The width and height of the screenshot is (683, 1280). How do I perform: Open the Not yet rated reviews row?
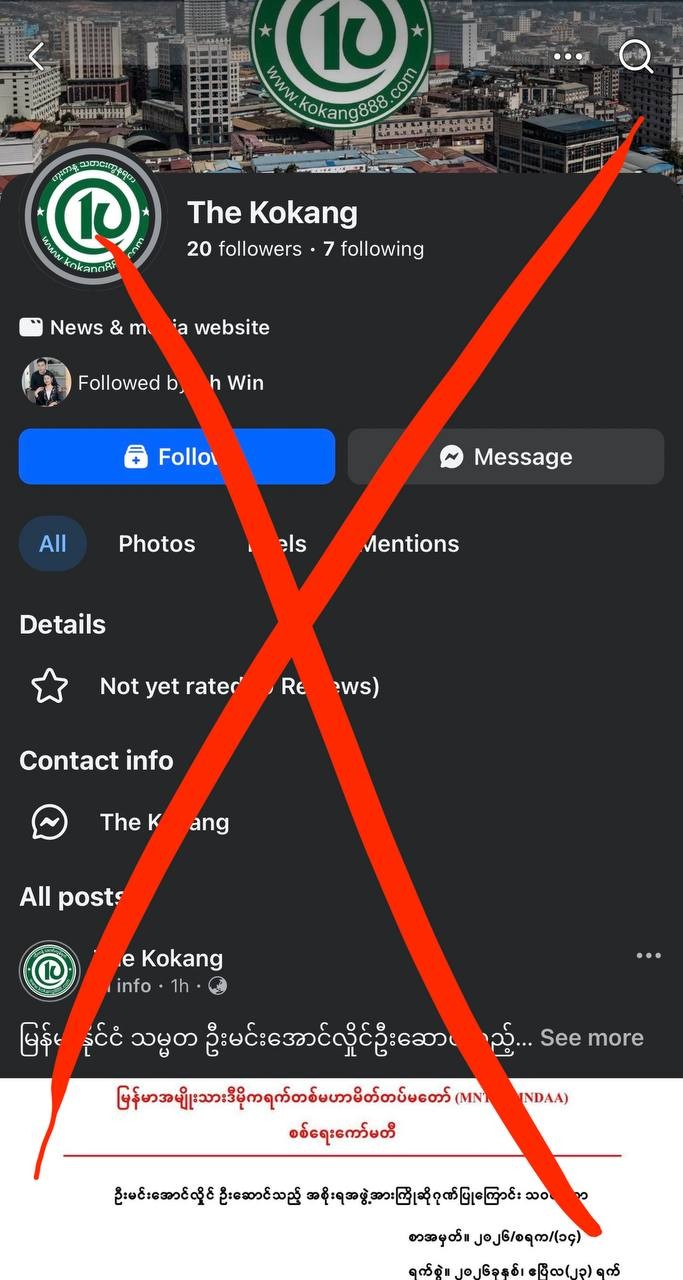pyautogui.click(x=239, y=686)
